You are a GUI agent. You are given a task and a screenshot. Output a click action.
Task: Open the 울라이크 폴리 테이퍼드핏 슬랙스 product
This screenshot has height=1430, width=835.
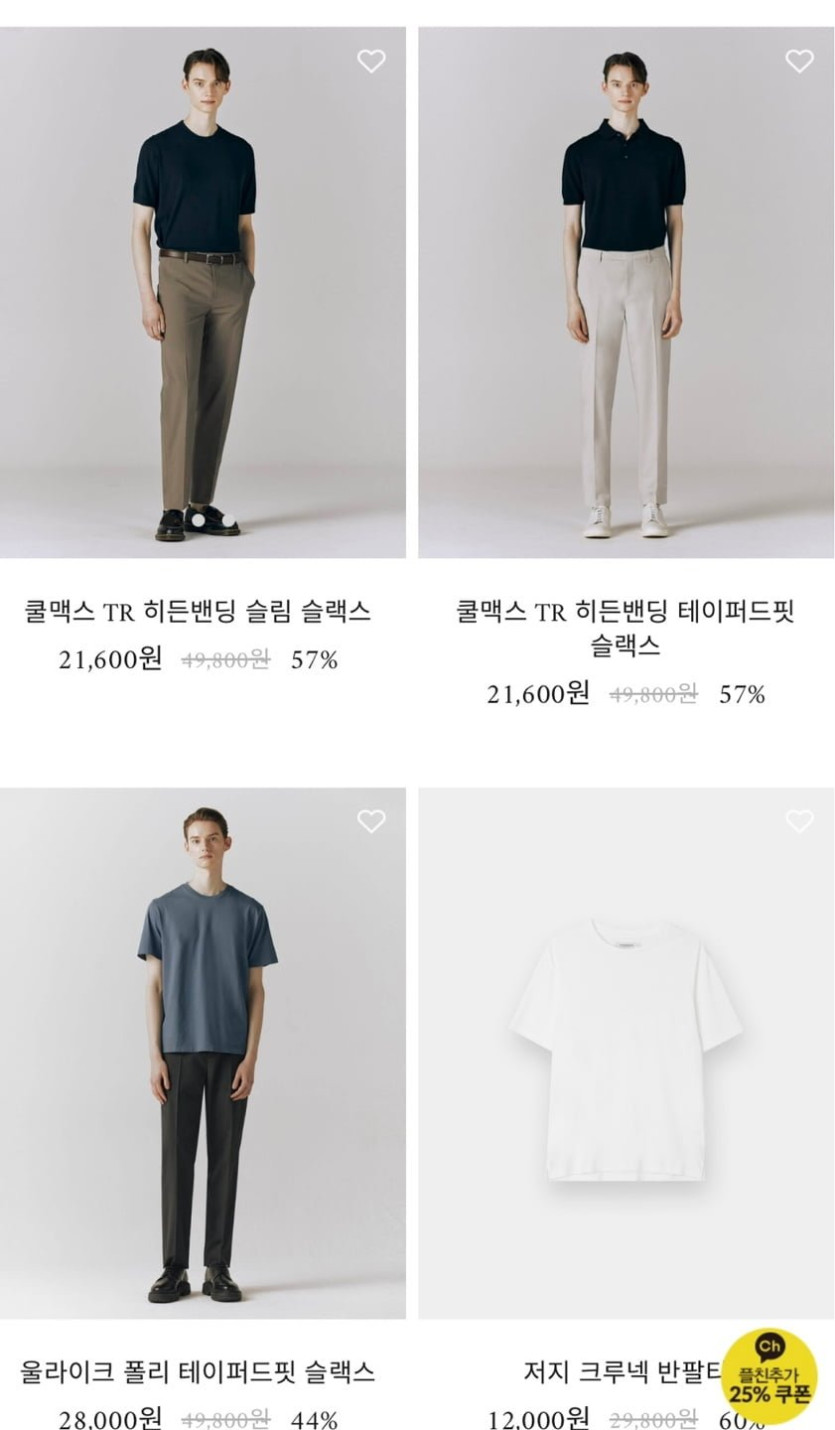pyautogui.click(x=202, y=1053)
